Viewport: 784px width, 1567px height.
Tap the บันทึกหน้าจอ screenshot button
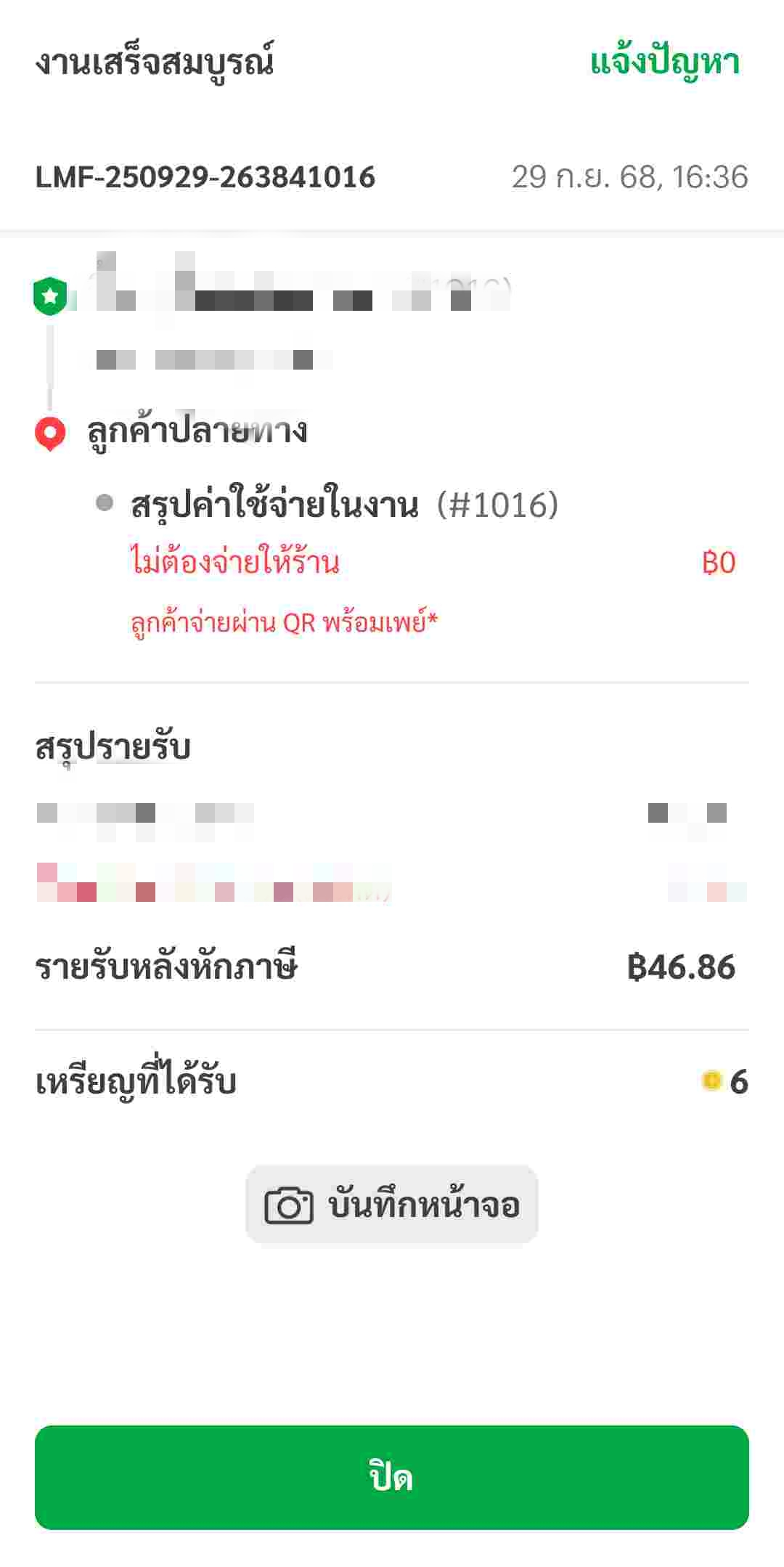[392, 1205]
